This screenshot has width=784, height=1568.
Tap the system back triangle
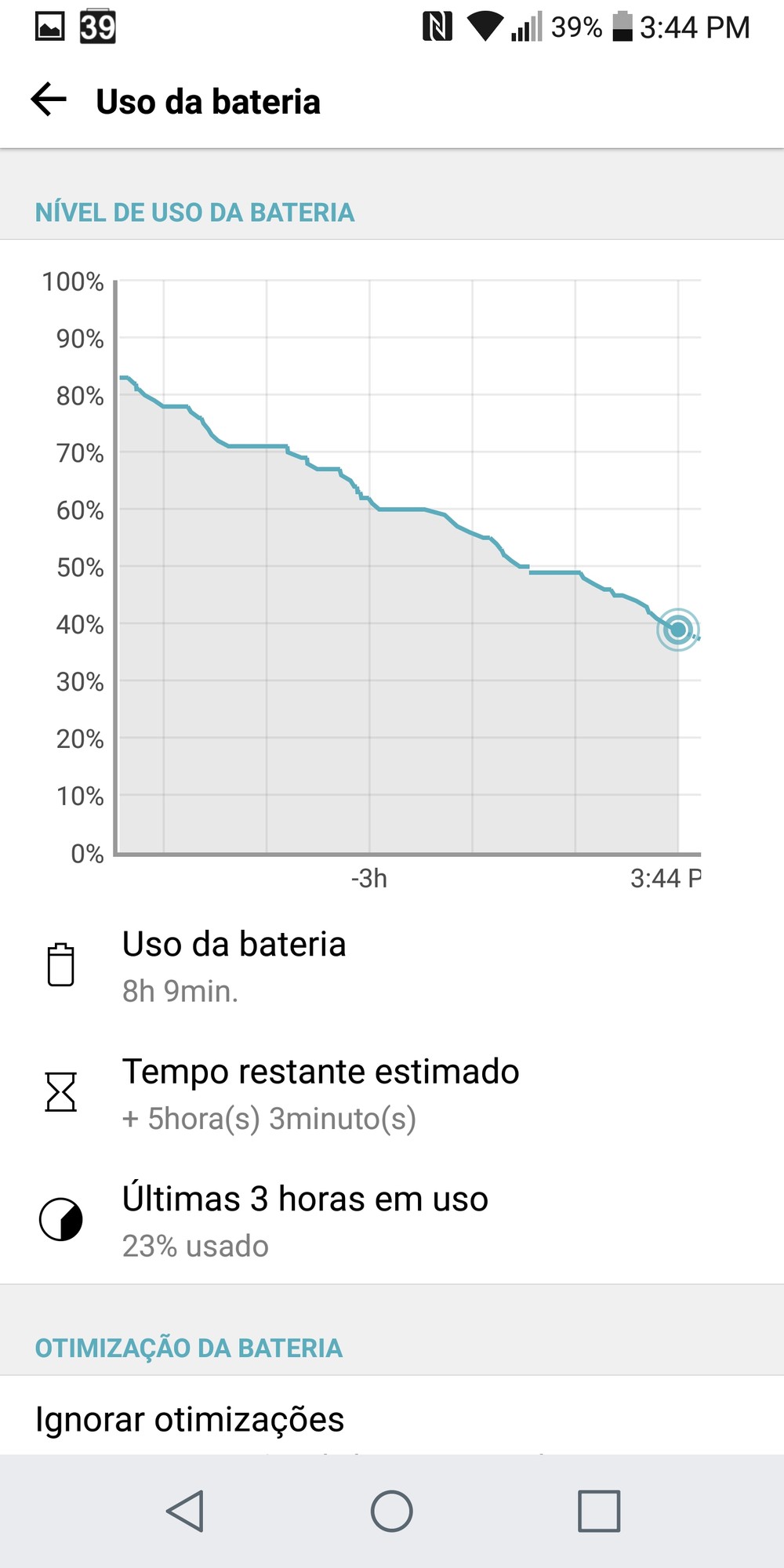point(186,1511)
